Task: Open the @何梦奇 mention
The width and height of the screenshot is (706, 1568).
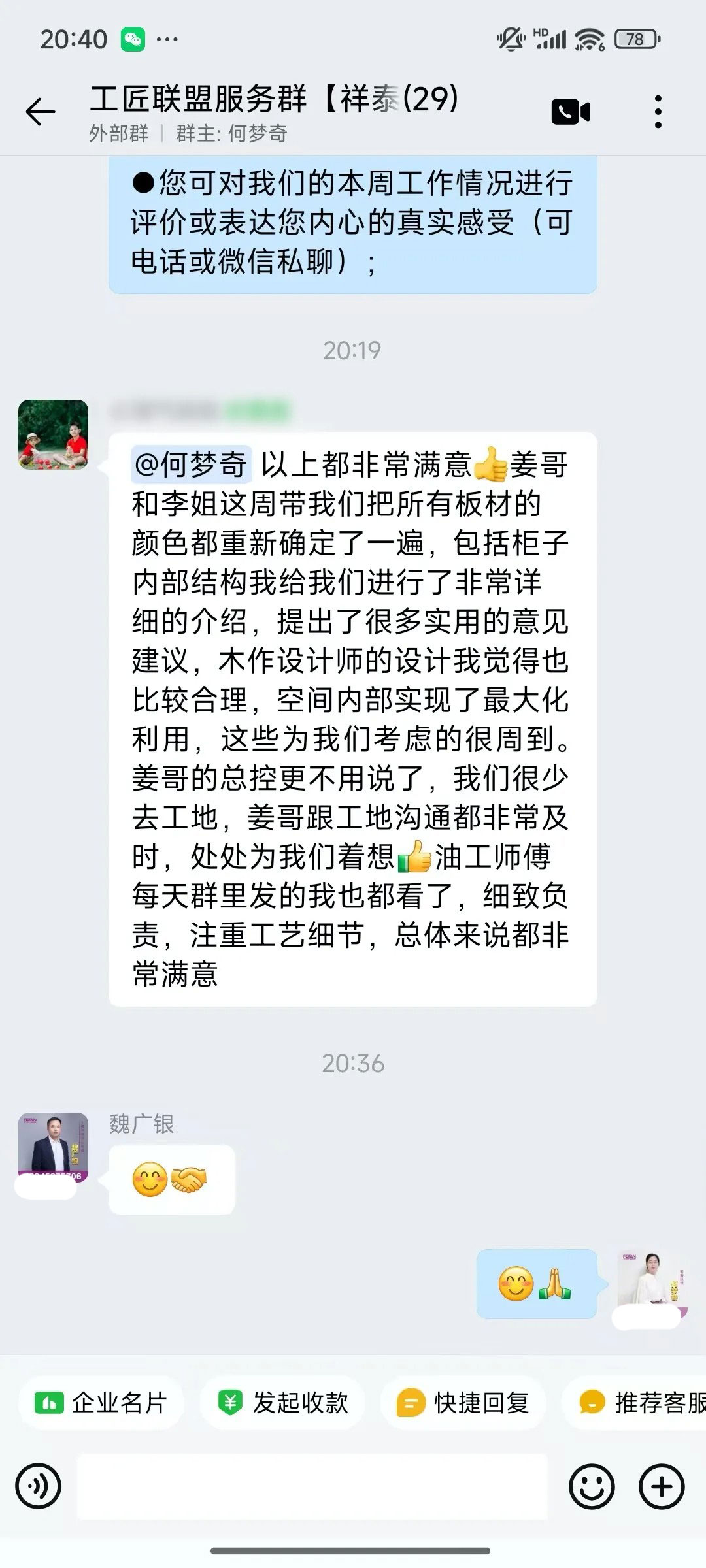Action: tap(191, 465)
